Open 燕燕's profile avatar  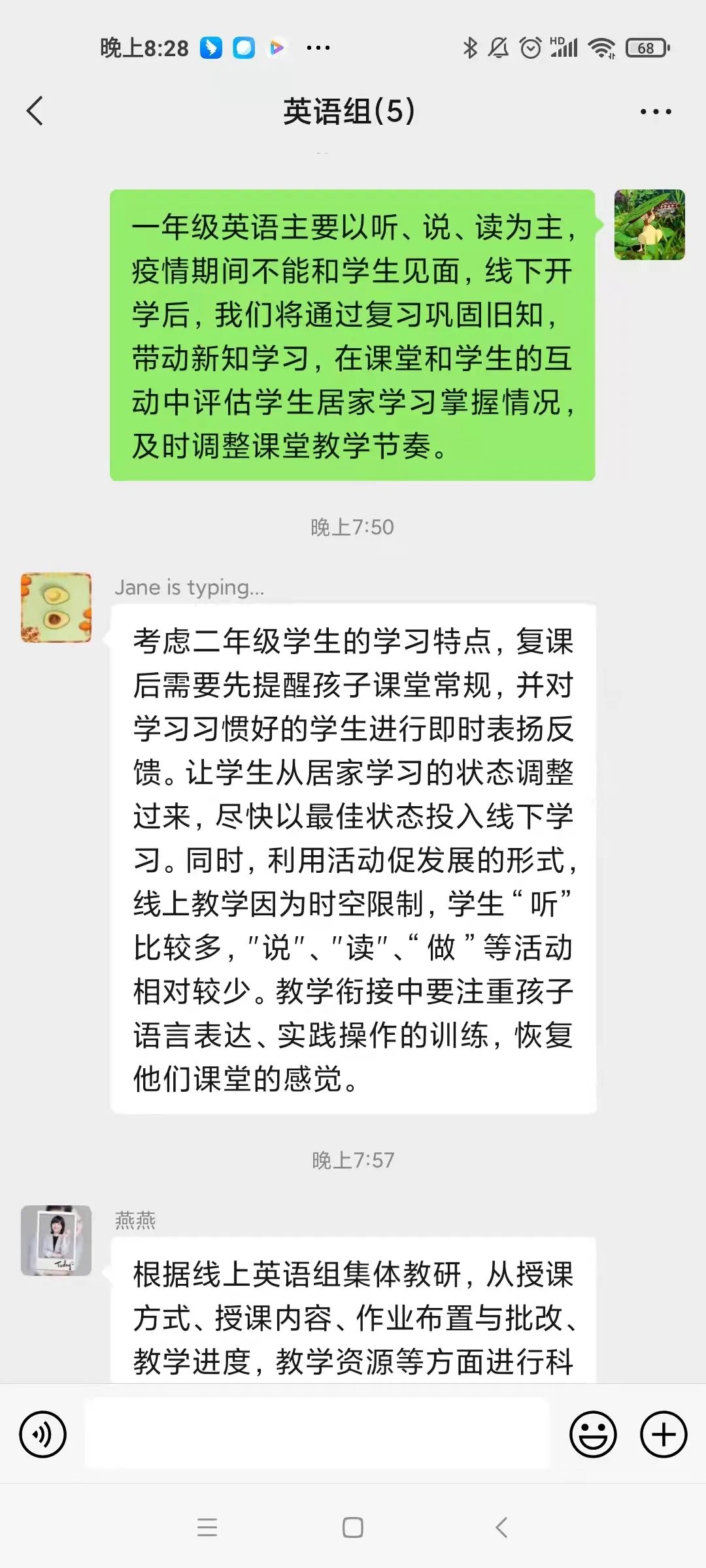click(x=56, y=1240)
